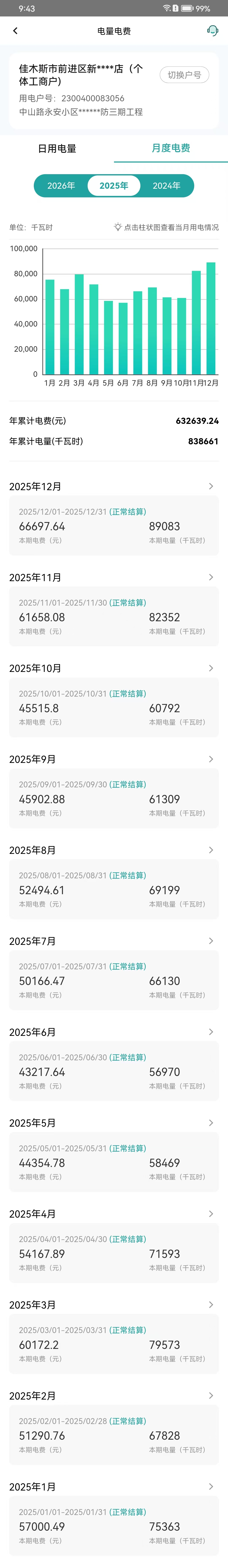
Task: Select the 月度电费 tab
Action: [x=171, y=149]
